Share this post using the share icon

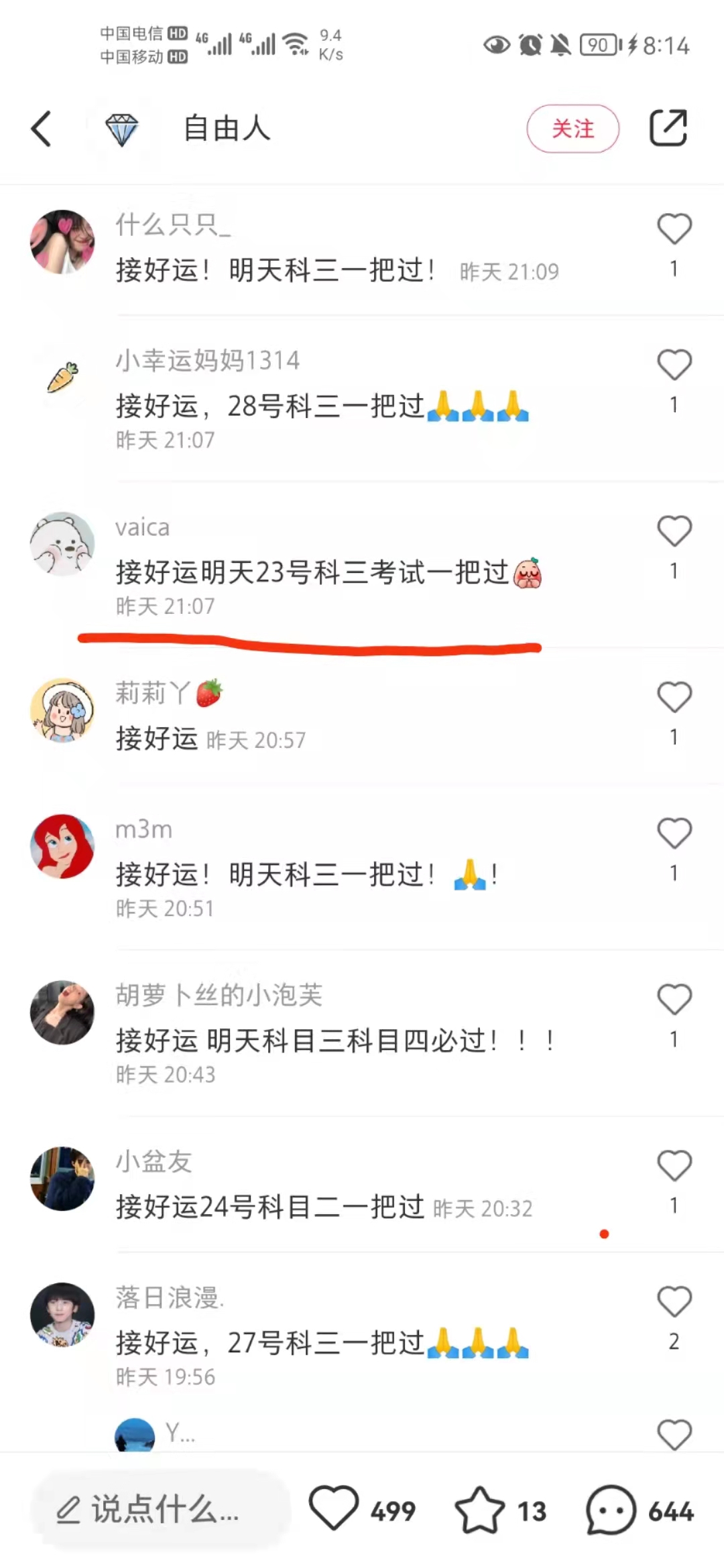(668, 127)
